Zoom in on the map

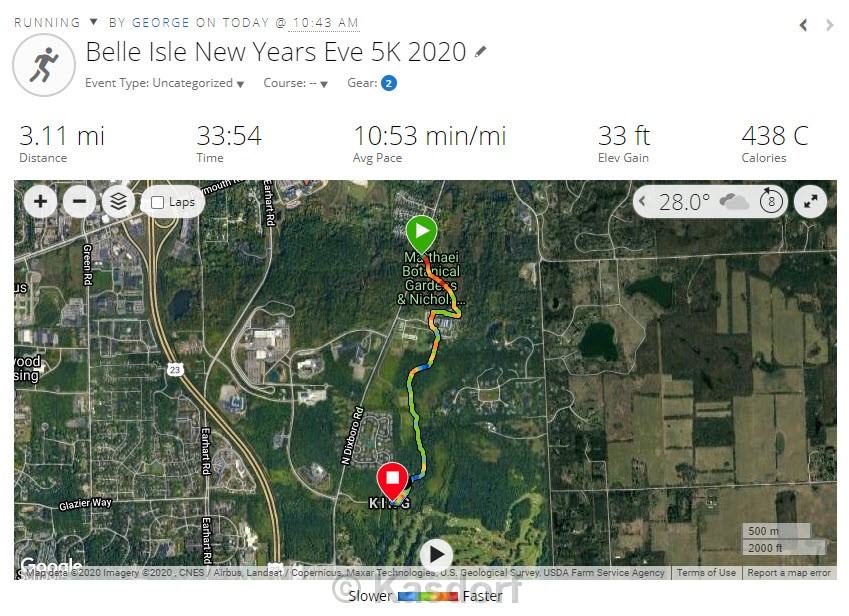point(40,202)
